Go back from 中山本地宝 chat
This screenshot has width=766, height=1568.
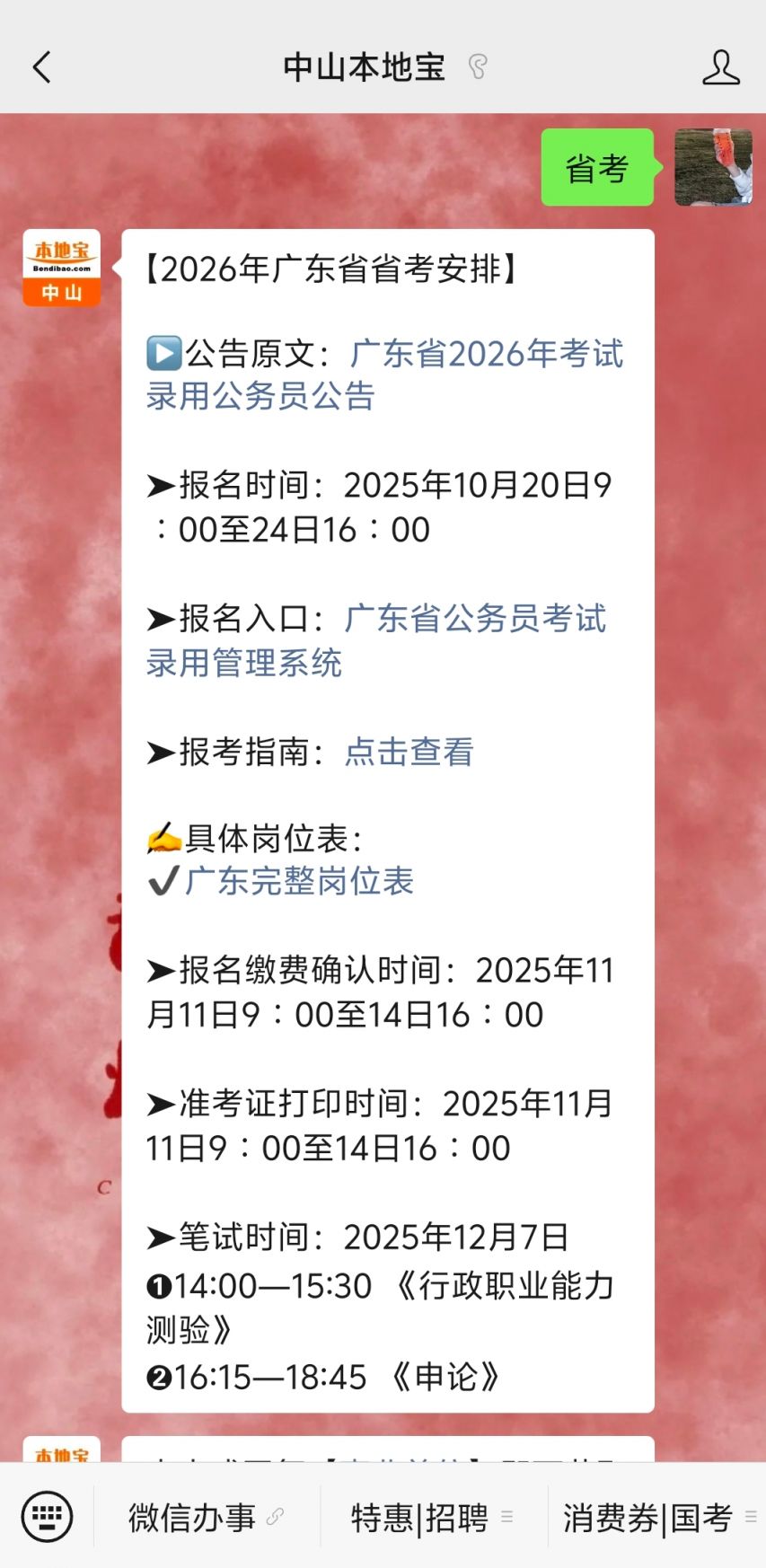(41, 67)
